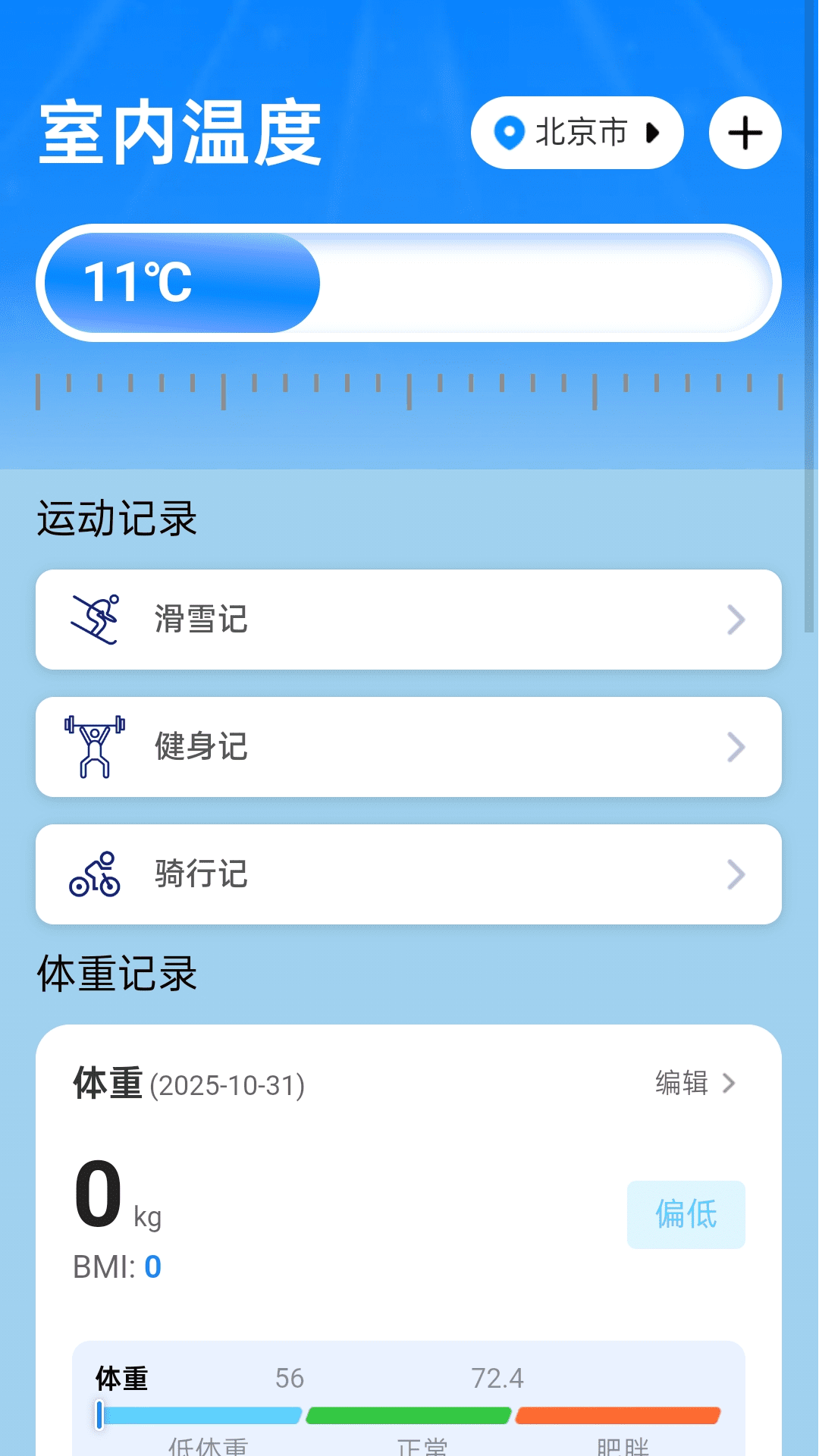
Task: Click the ruler scale below the temperature bar
Action: (x=409, y=391)
